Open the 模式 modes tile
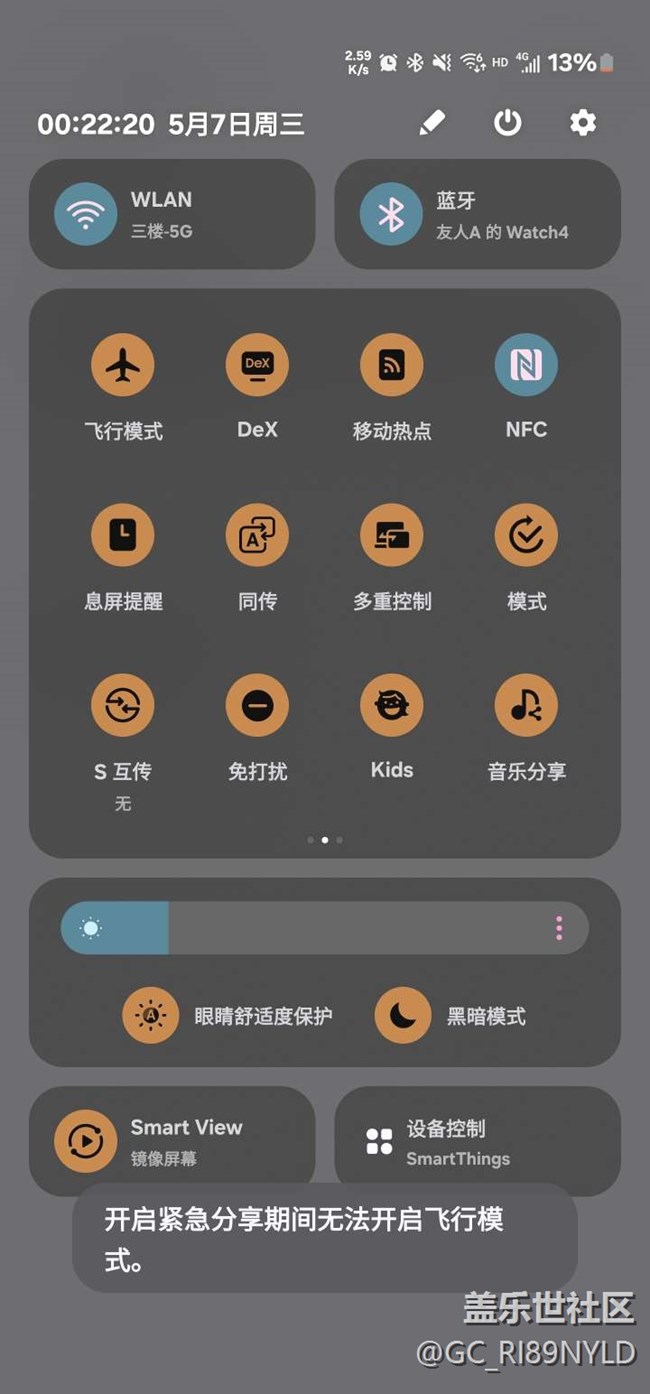The height and width of the screenshot is (1394, 650). coord(526,535)
